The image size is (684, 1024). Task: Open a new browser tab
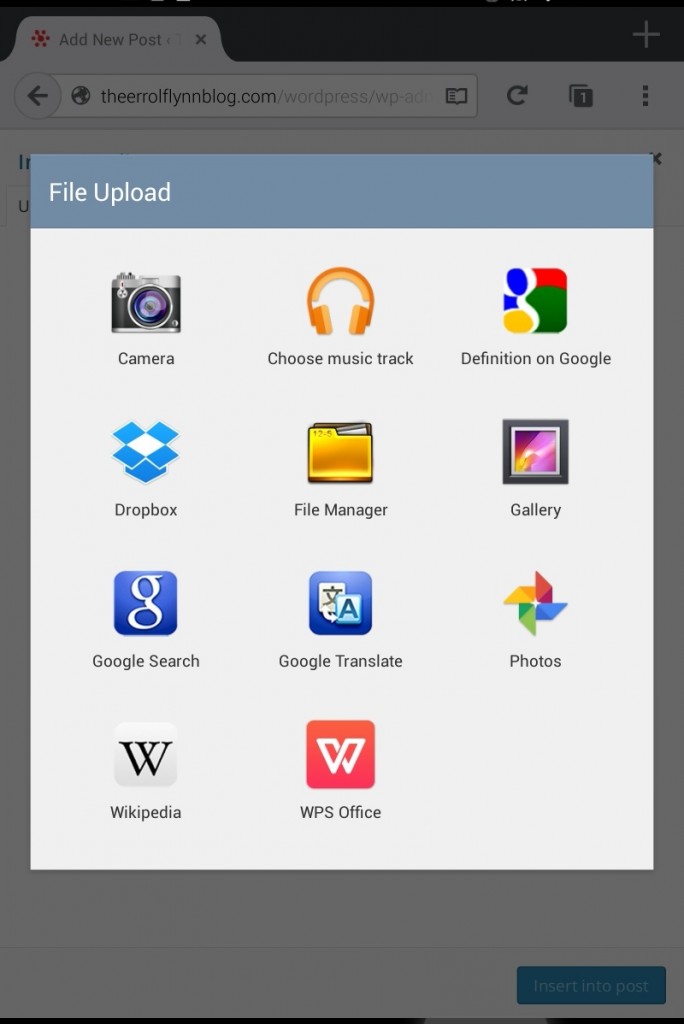(646, 35)
